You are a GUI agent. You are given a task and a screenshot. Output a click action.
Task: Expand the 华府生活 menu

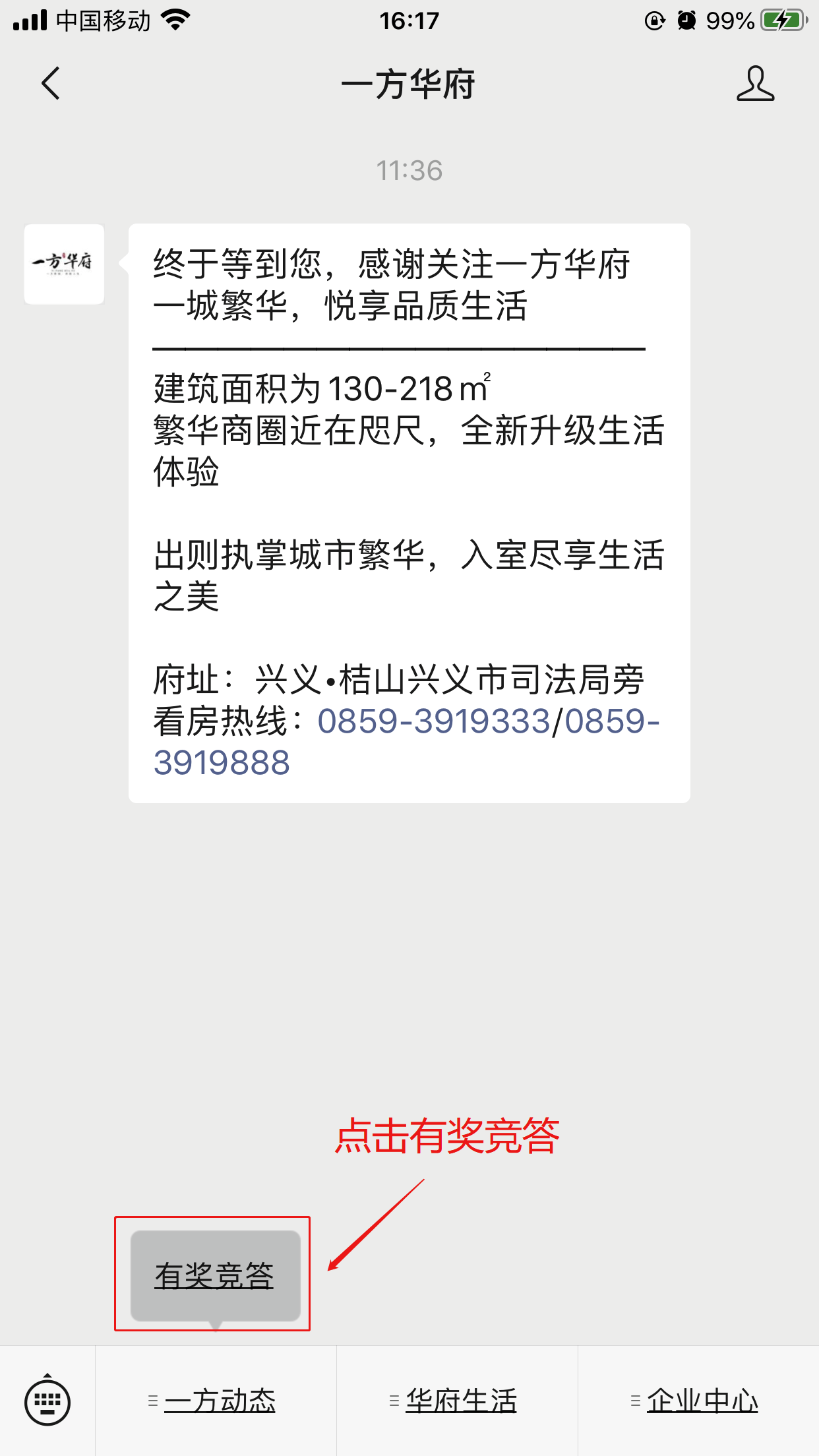tap(457, 1401)
